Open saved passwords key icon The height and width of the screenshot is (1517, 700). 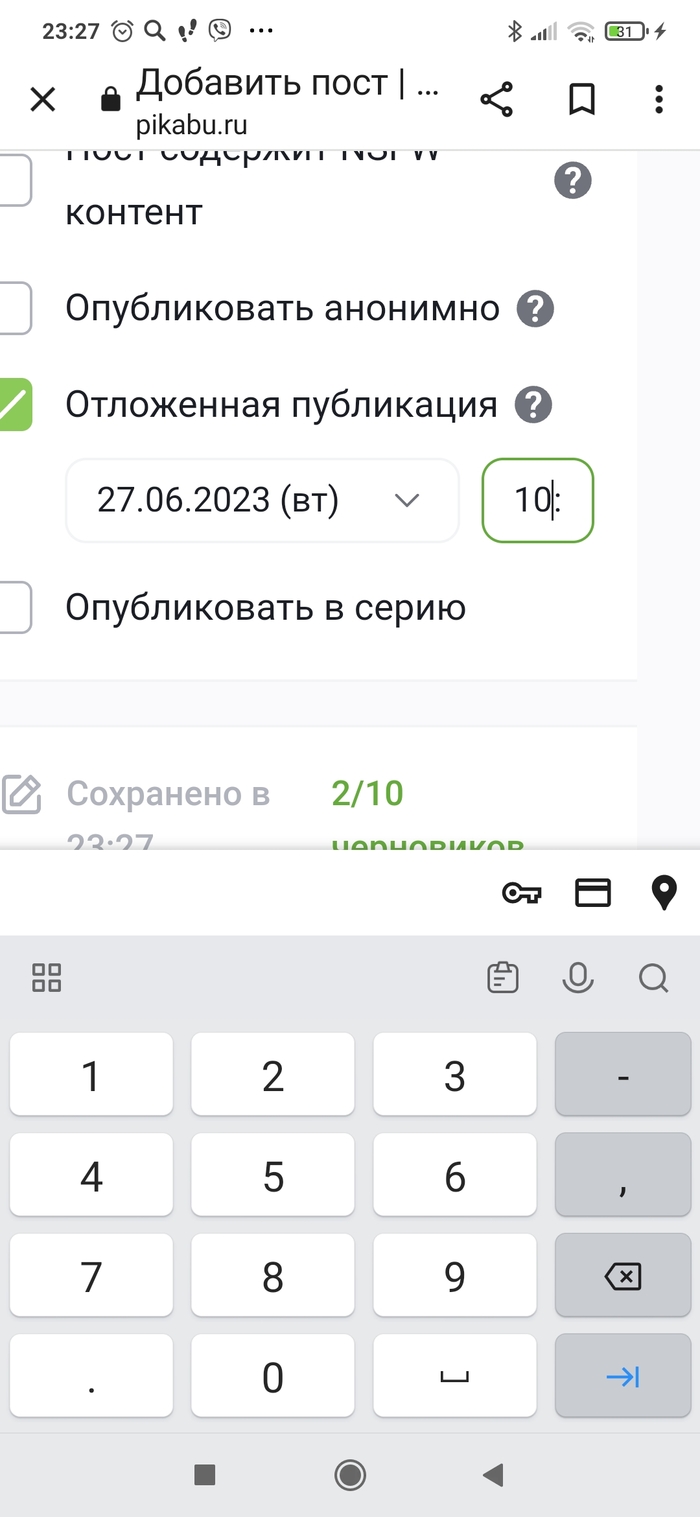click(521, 893)
